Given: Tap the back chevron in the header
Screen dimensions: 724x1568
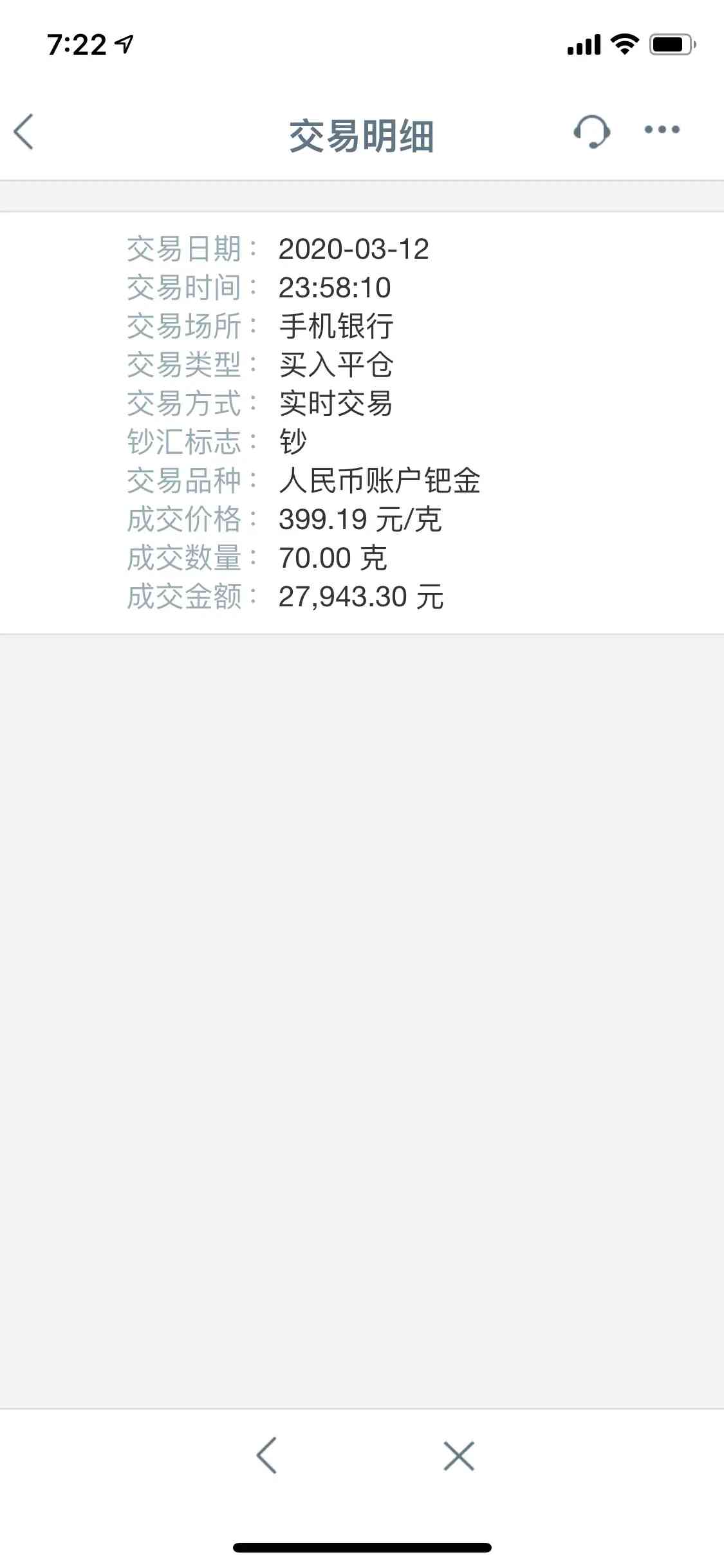Looking at the screenshot, I should click(x=24, y=129).
